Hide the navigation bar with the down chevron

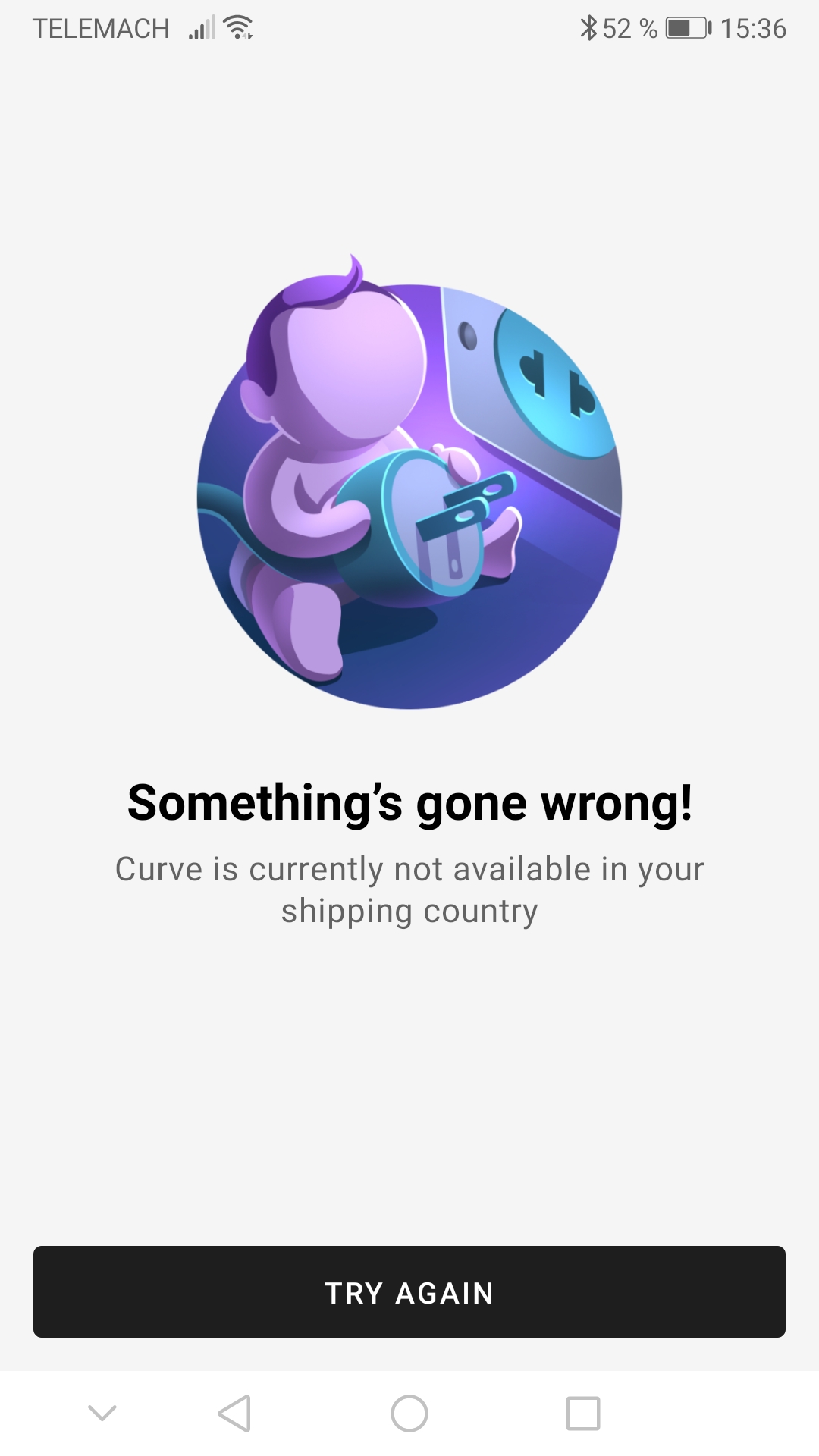[102, 1413]
